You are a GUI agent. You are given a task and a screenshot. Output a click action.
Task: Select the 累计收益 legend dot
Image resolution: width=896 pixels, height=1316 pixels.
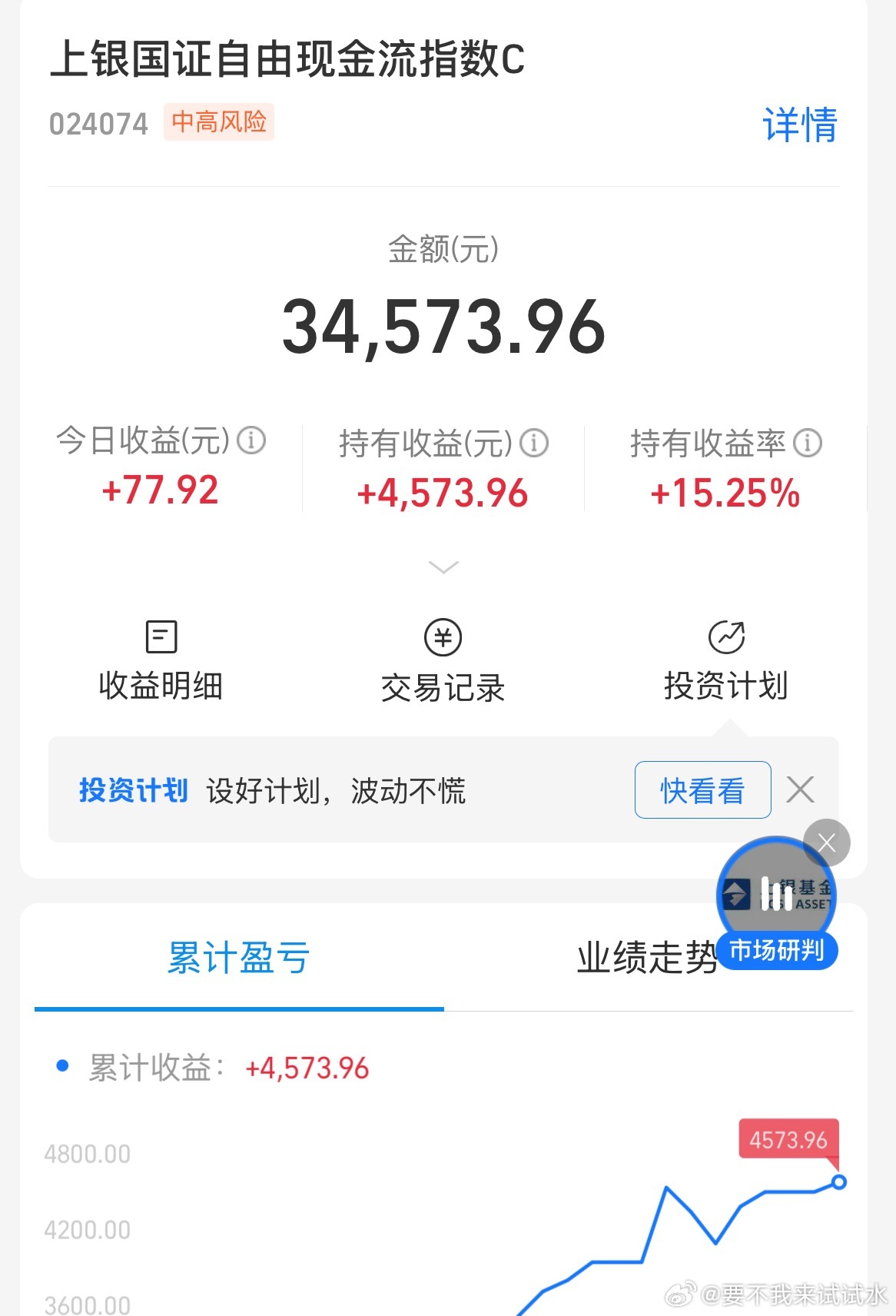pos(62,1067)
